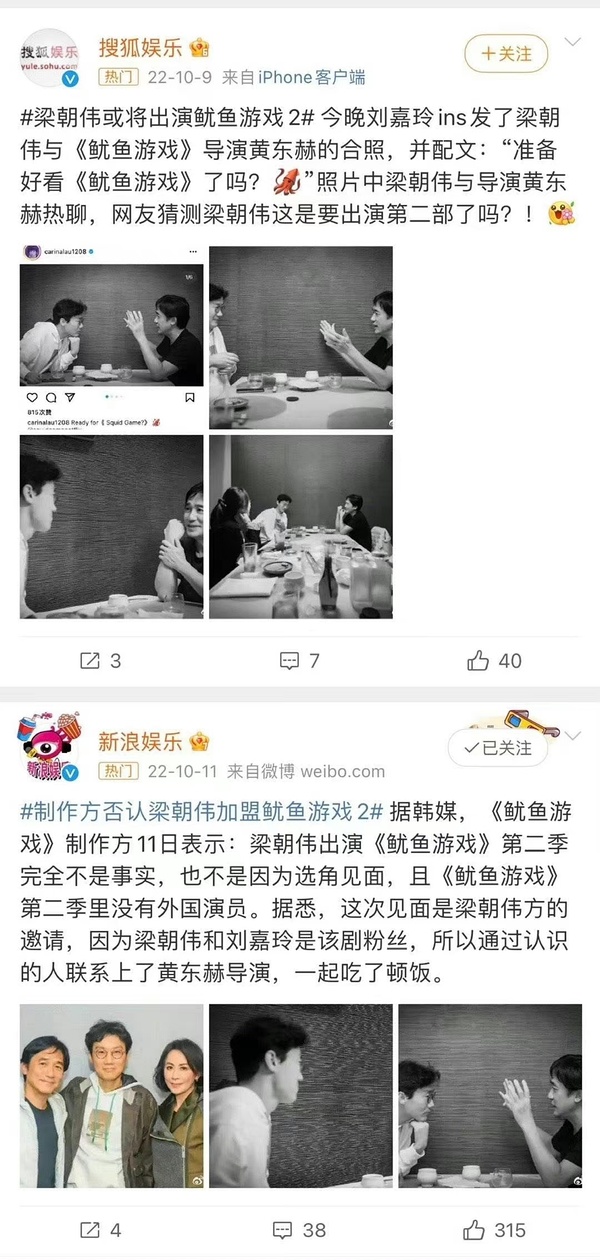Like 新浪娱乐's post with 315 likes
The image size is (600, 1260).
tap(494, 1229)
